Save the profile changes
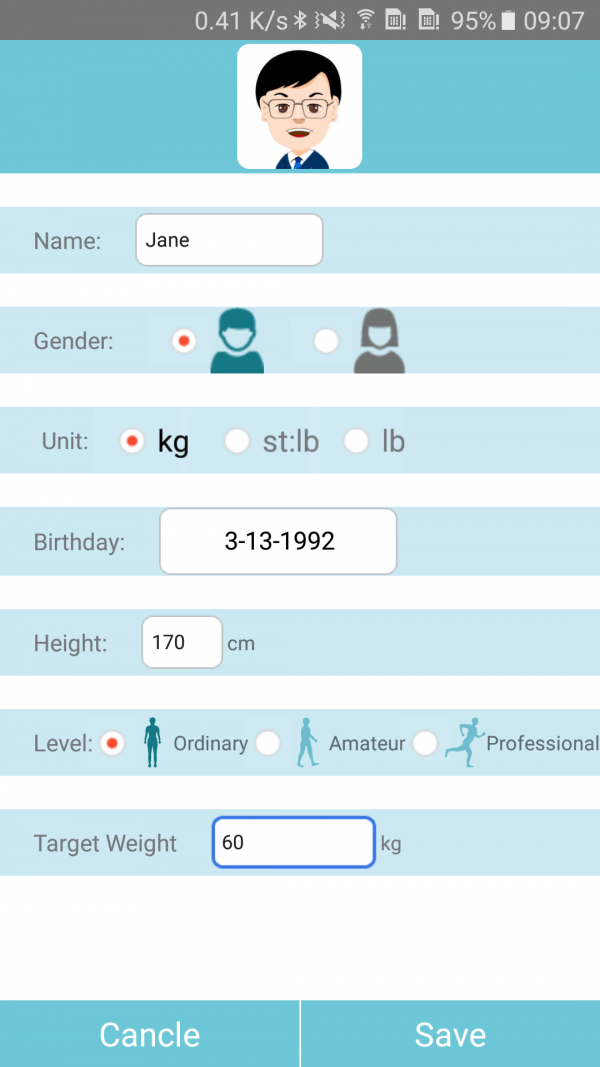The image size is (600, 1067). pos(450,1034)
